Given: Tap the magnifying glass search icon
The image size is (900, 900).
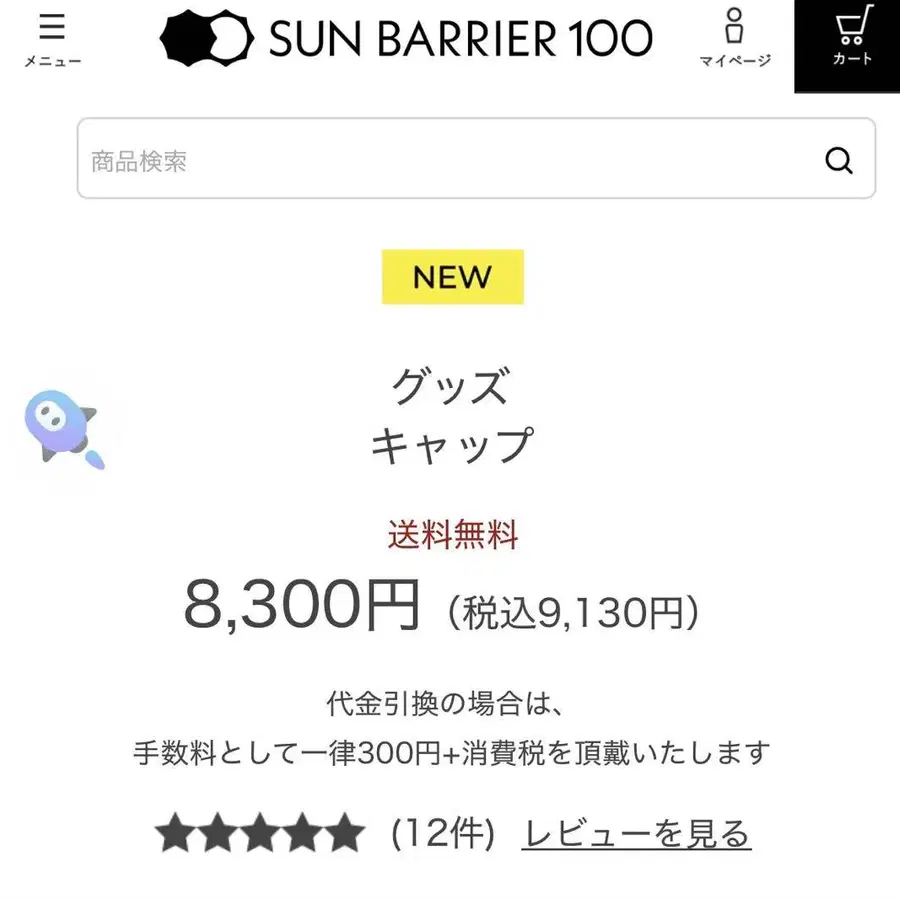Looking at the screenshot, I should click(x=839, y=159).
